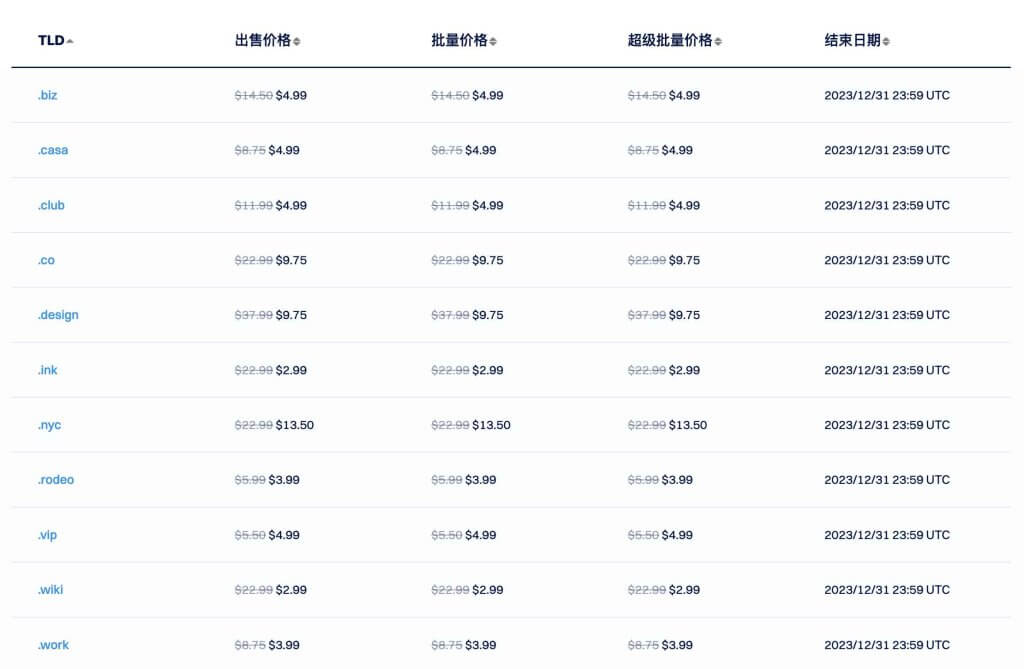
Task: Sort by 结束日期 column
Action: [x=857, y=41]
